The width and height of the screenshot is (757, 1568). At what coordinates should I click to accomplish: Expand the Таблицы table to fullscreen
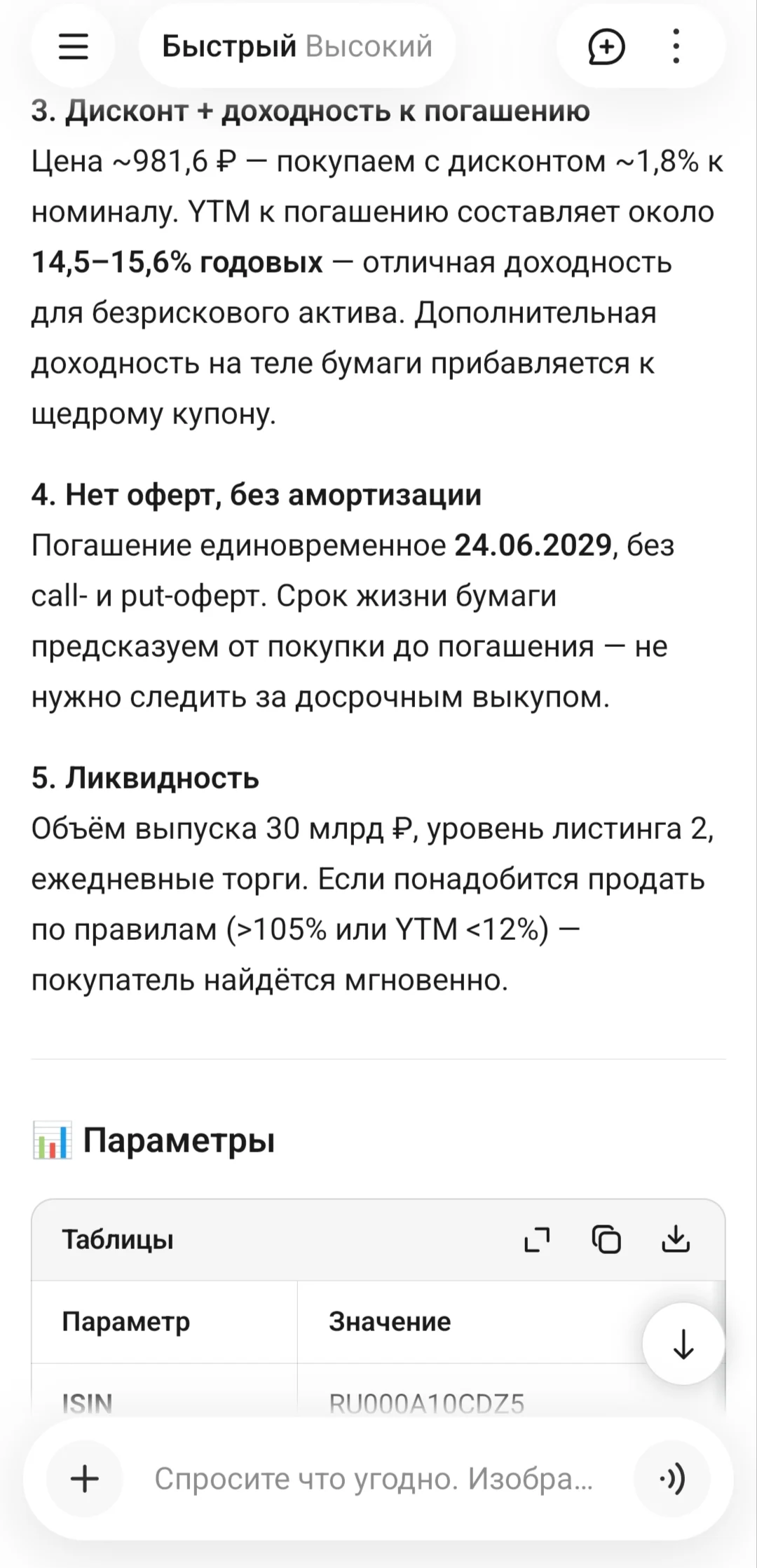pos(538,1239)
